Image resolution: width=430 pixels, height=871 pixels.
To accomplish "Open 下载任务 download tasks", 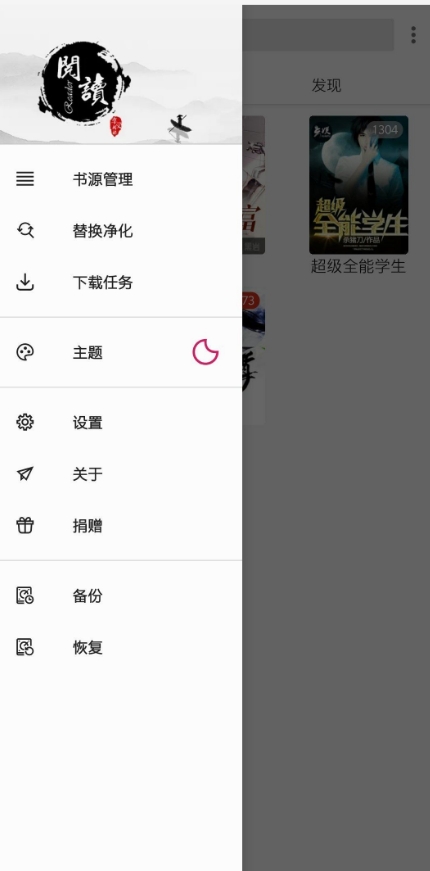I will [x=121, y=283].
